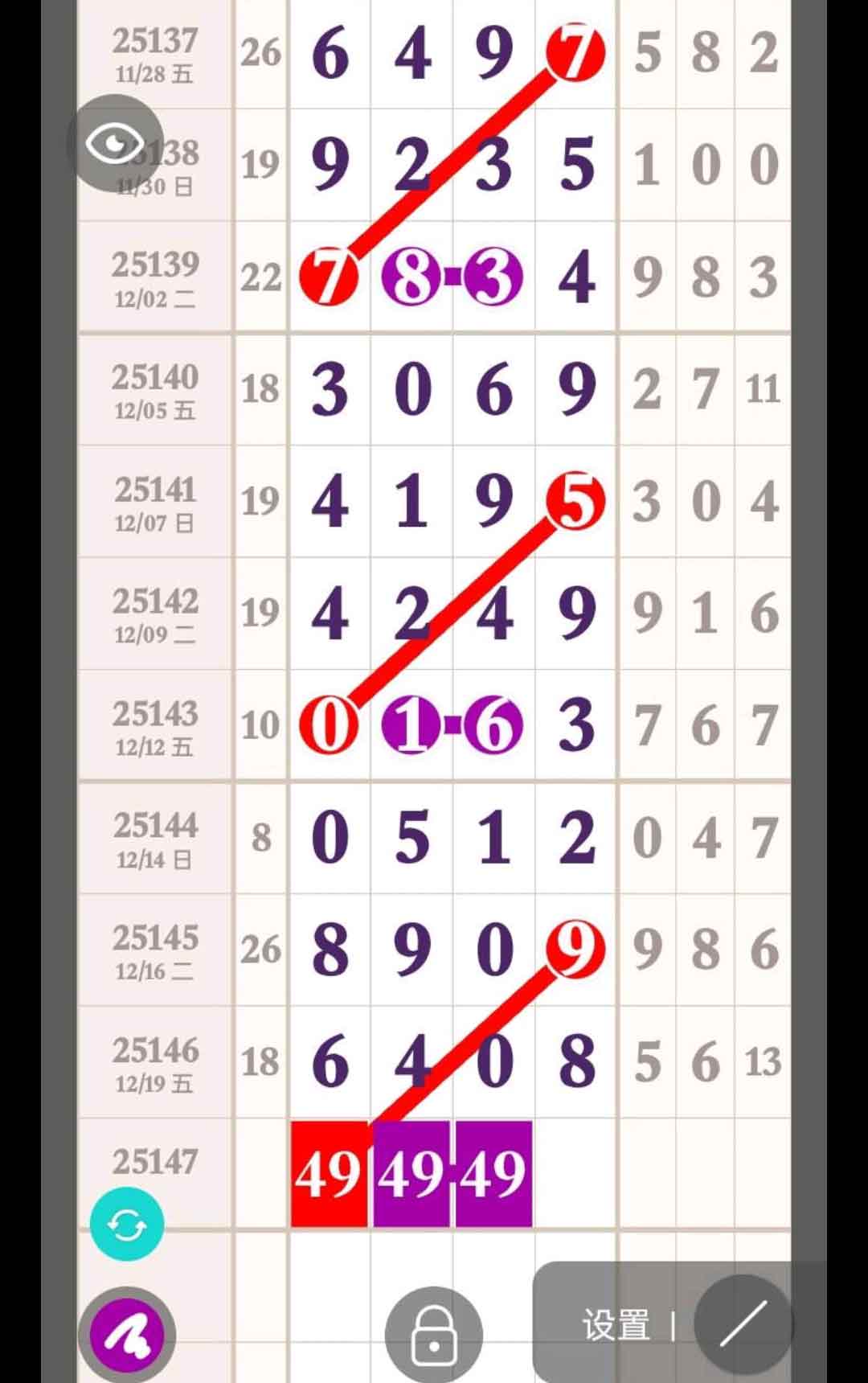868x1383 pixels.
Task: Toggle the rightmost purple 49 cell
Action: 492,1174
